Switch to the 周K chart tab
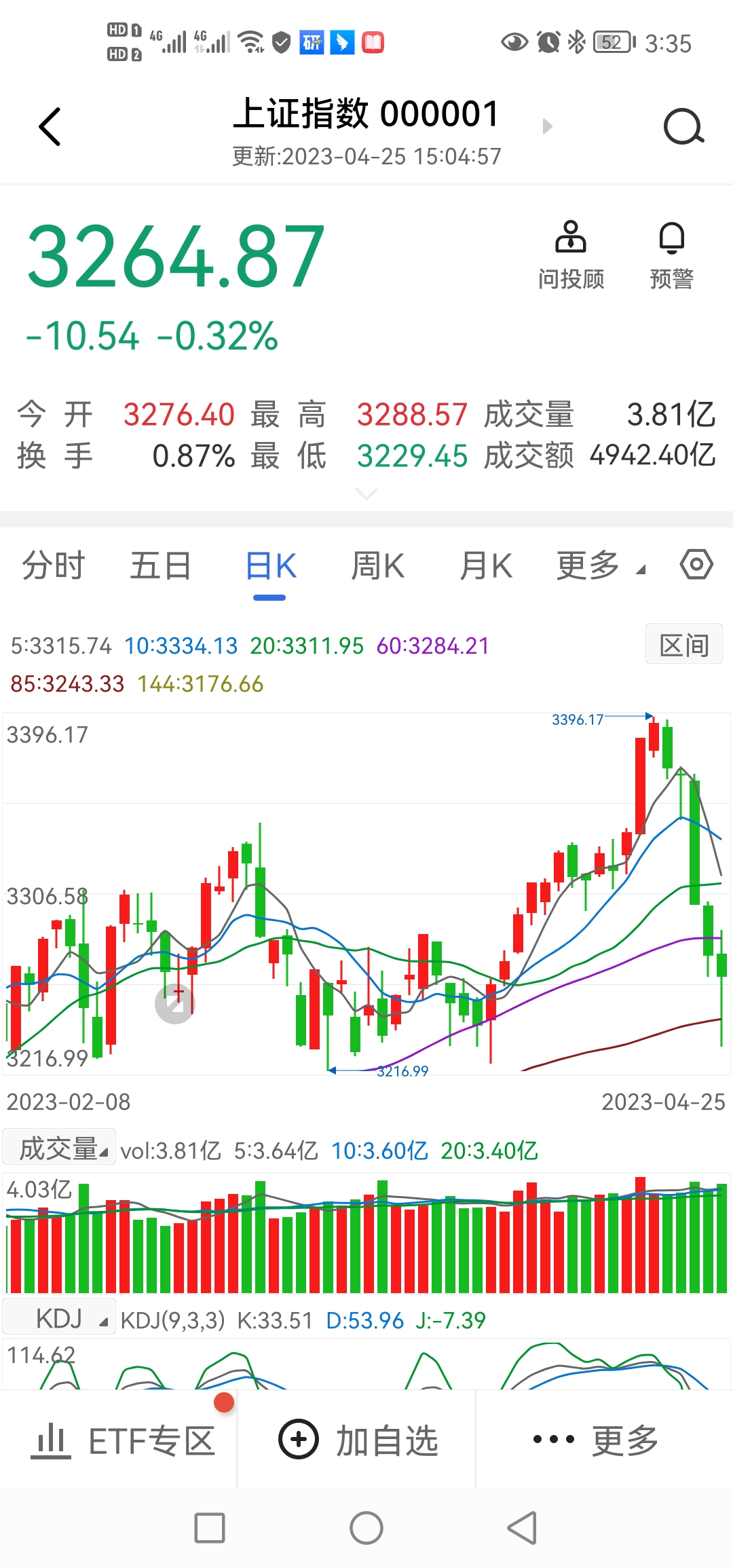733x1568 pixels. click(x=378, y=565)
